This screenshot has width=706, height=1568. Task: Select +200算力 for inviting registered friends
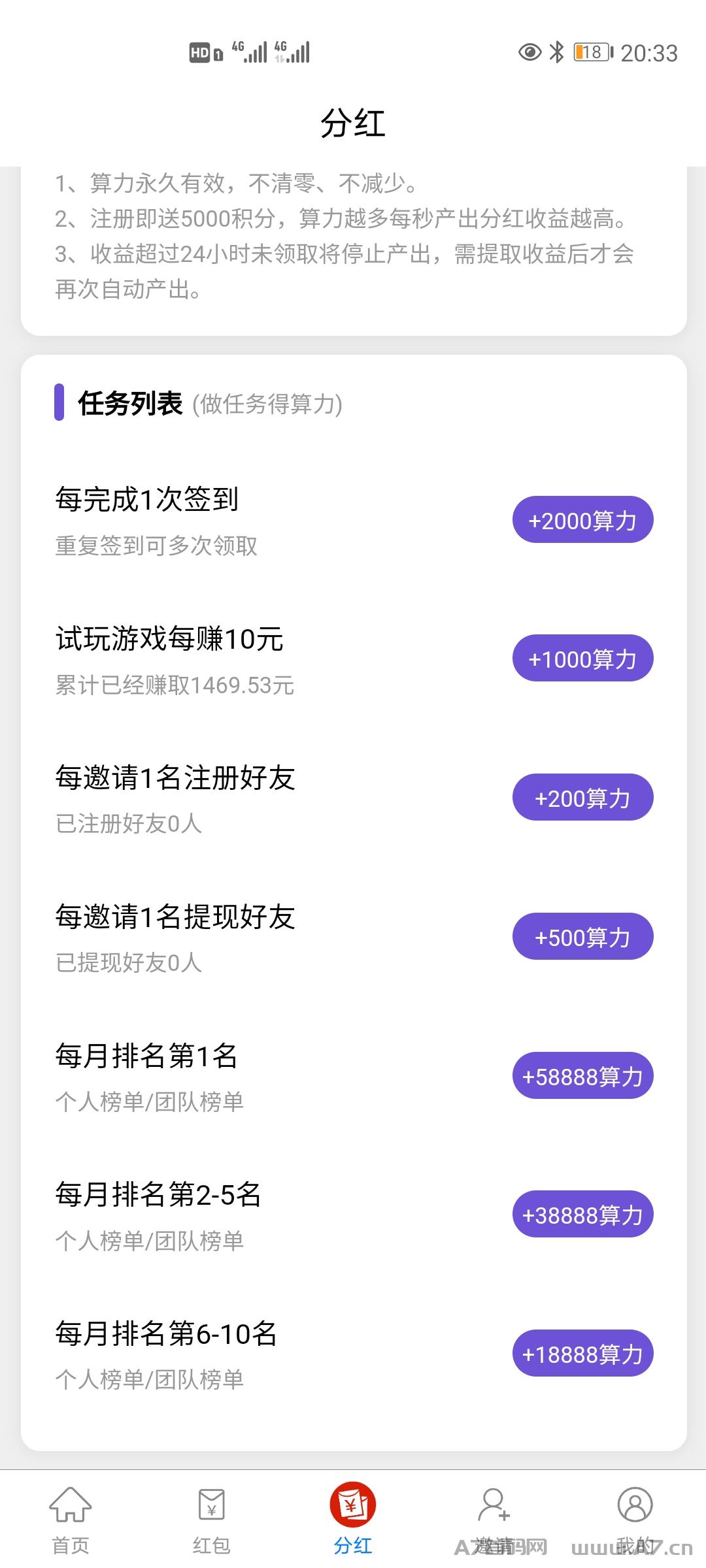click(582, 797)
